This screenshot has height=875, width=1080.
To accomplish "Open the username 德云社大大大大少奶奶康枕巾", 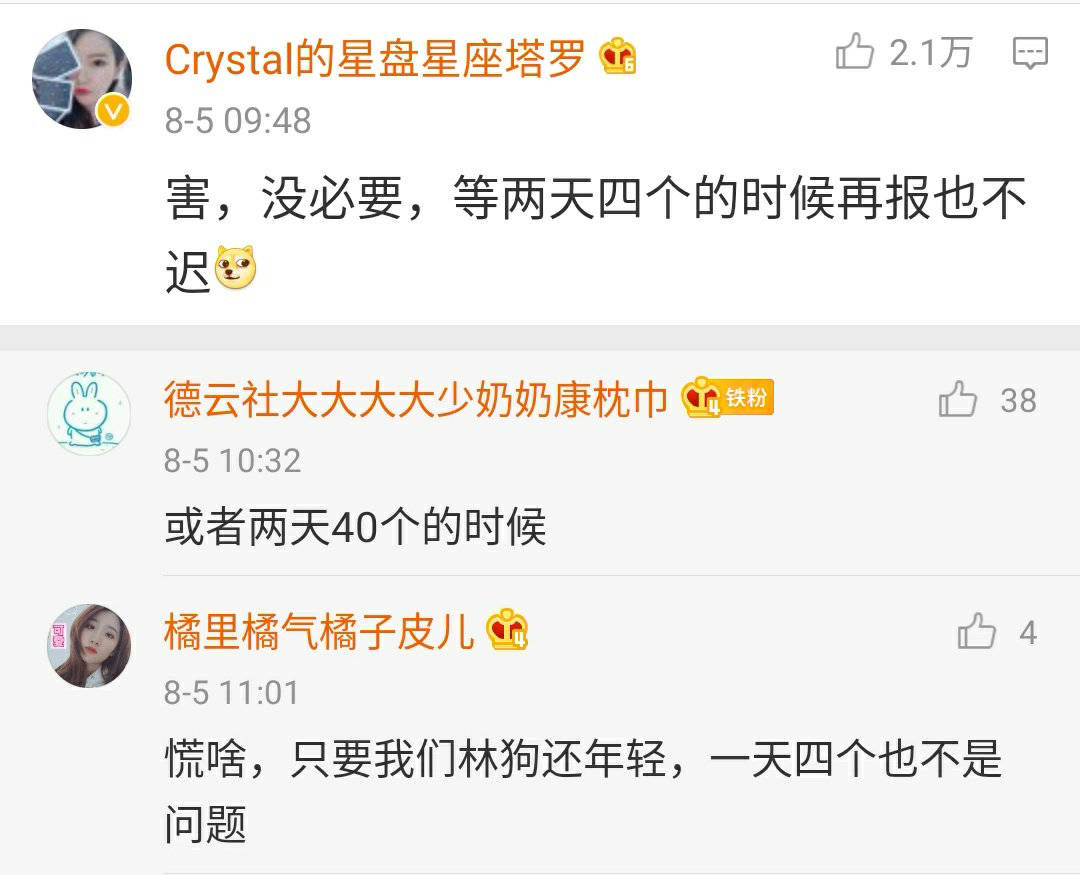I will 416,400.
